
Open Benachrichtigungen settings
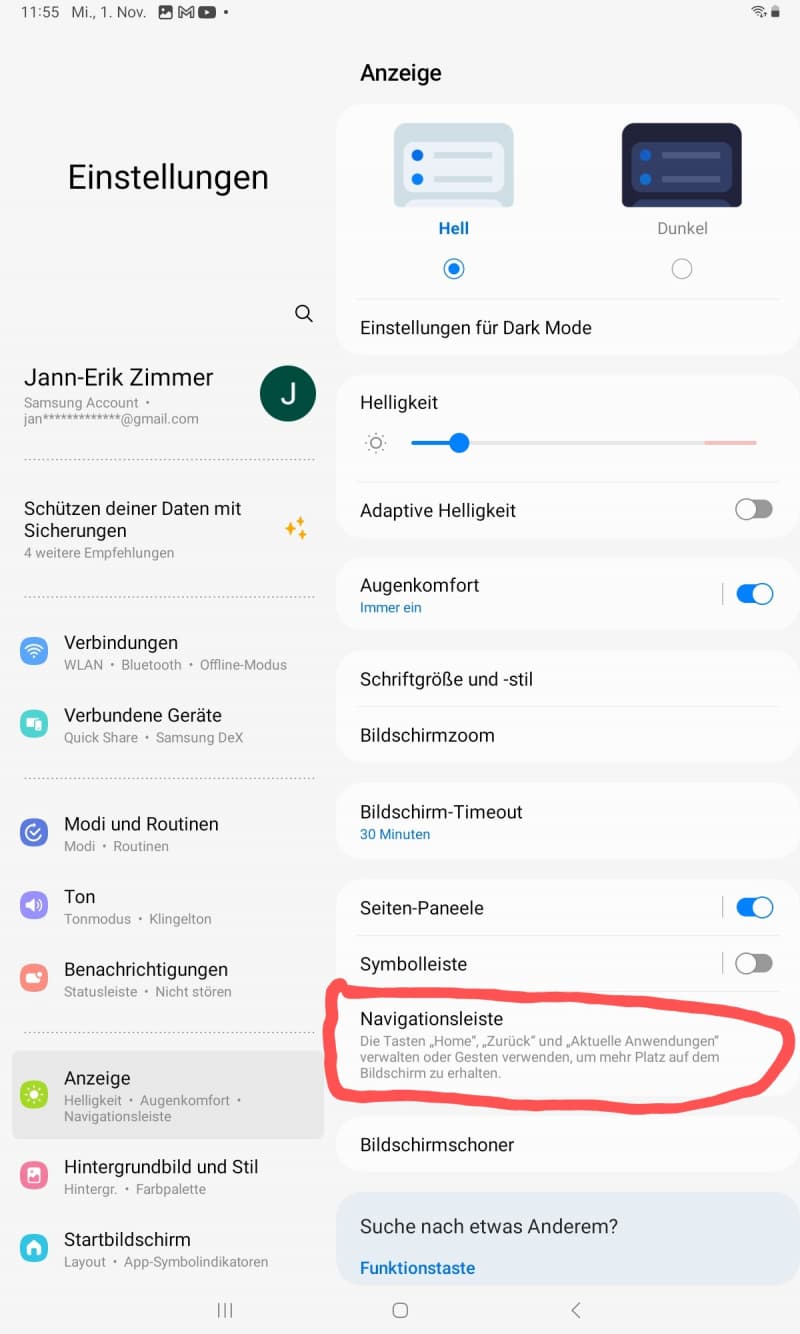pos(168,980)
